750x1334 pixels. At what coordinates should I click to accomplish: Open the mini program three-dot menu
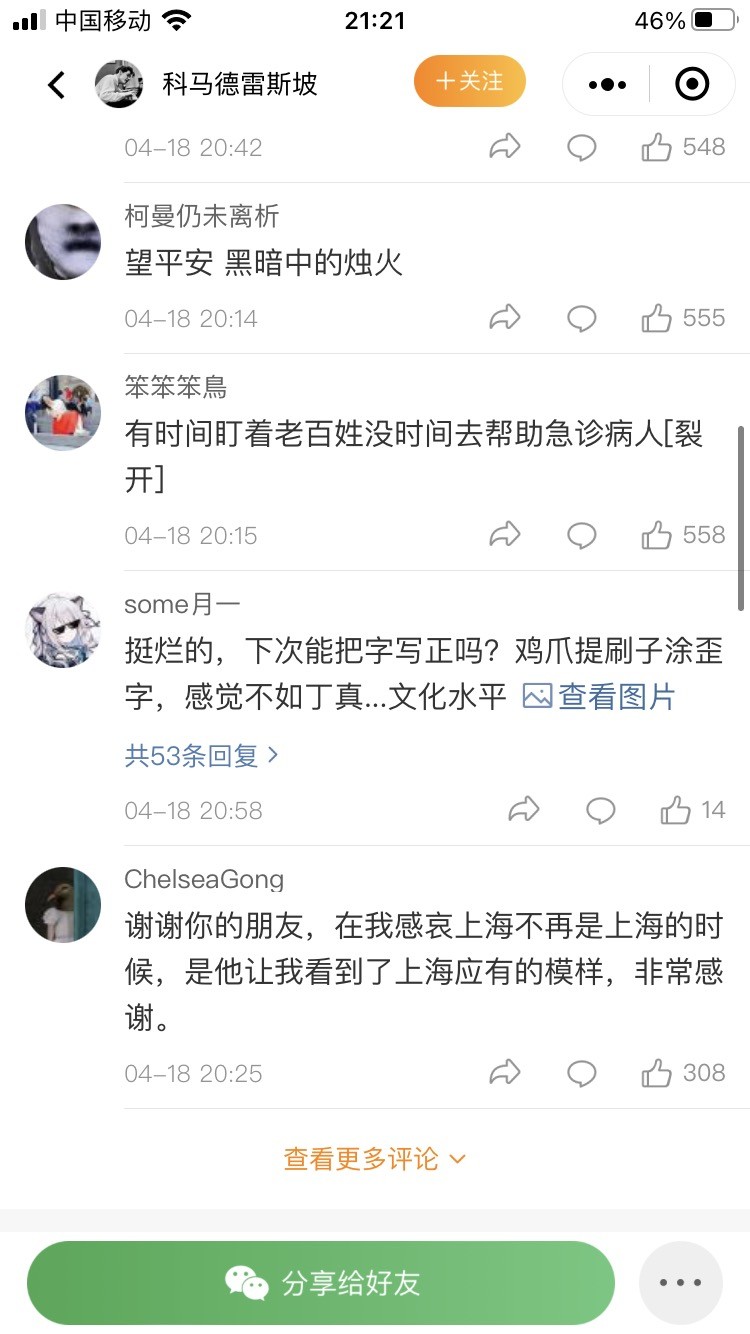[x=607, y=85]
